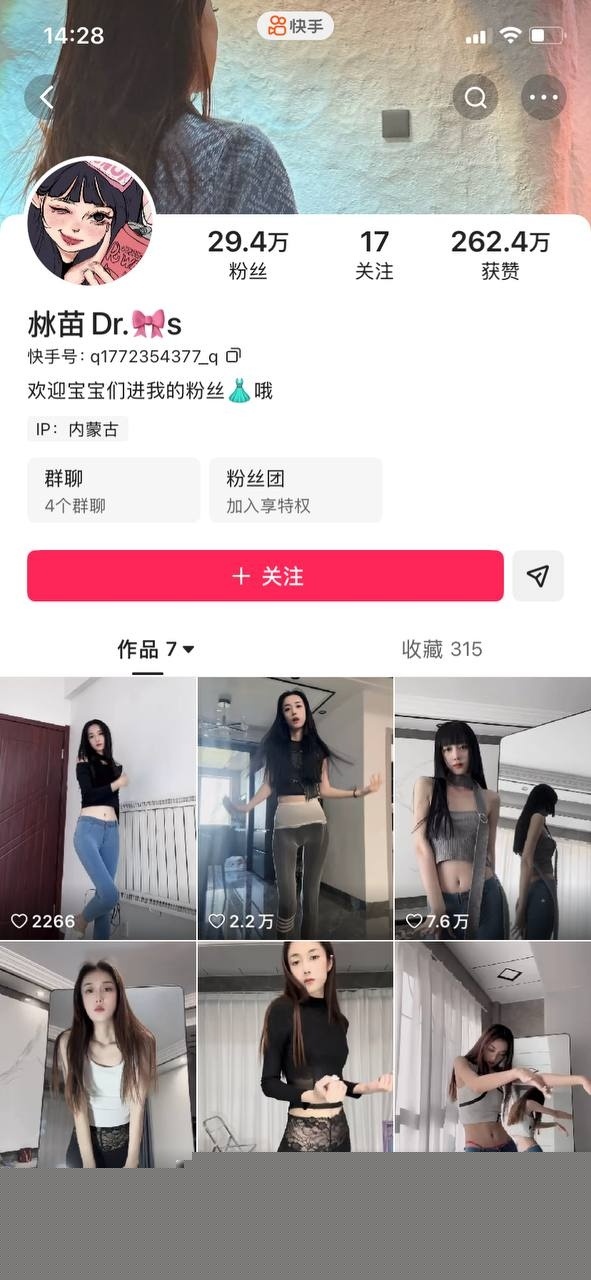Viewport: 591px width, 1280px height.
Task: Open the search icon in the header
Action: (476, 98)
